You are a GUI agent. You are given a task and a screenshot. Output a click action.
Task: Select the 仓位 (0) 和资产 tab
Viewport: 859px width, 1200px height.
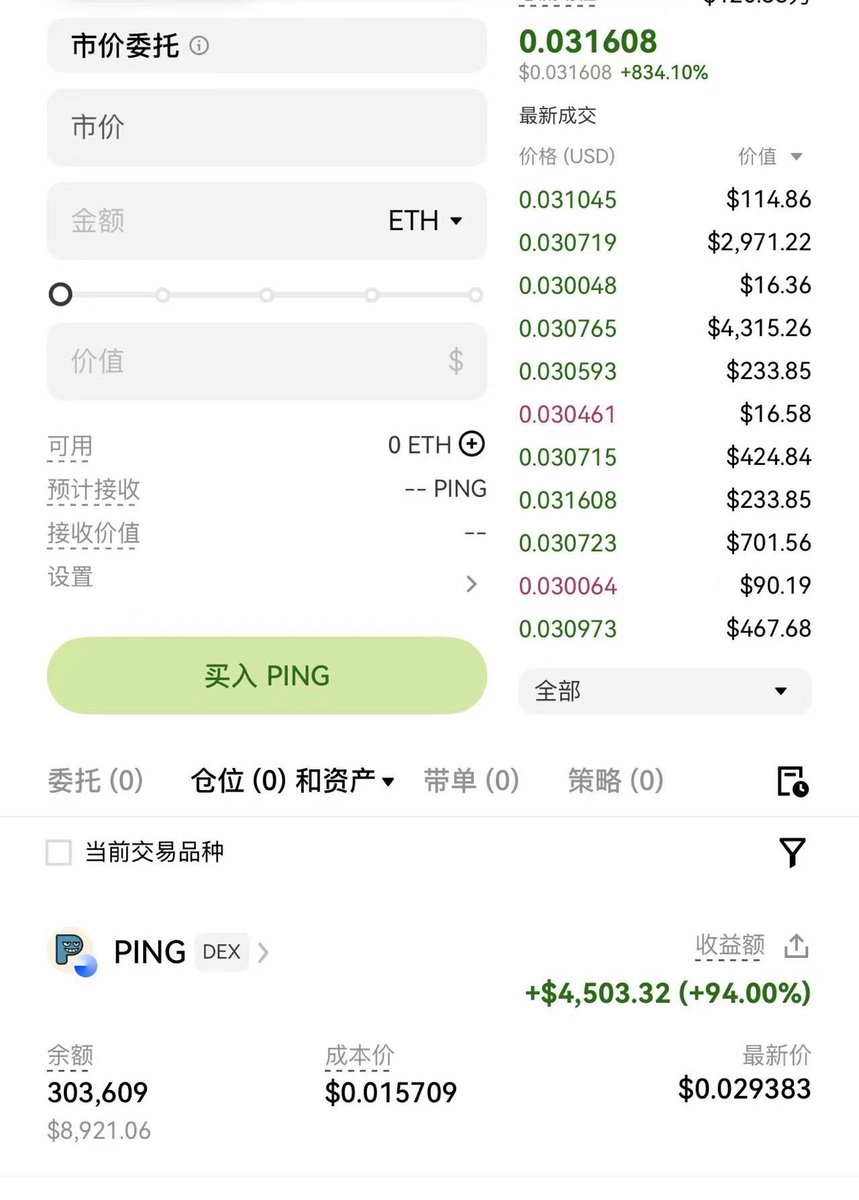tap(292, 781)
